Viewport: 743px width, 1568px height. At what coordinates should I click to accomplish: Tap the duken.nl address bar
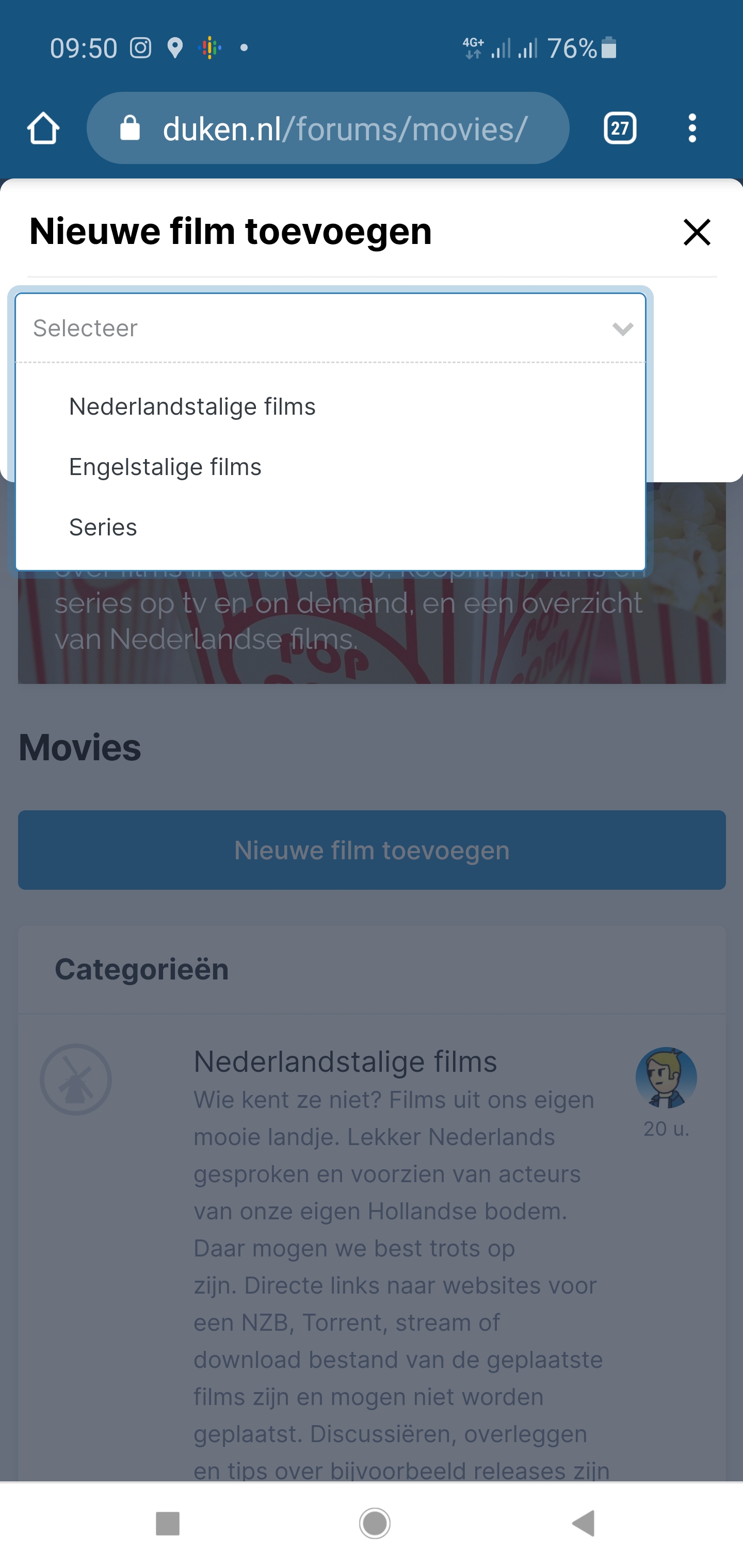click(x=328, y=128)
